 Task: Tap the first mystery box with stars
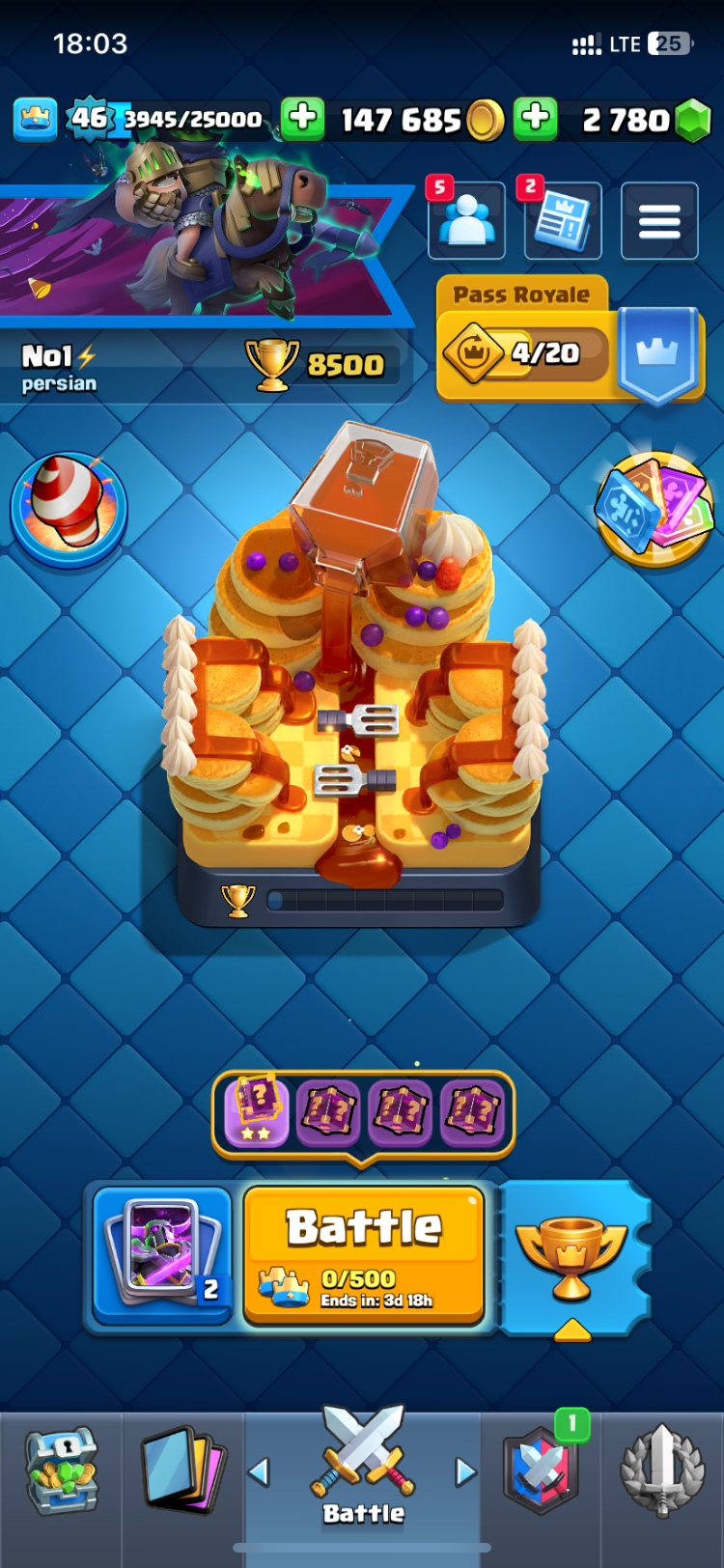point(256,1111)
